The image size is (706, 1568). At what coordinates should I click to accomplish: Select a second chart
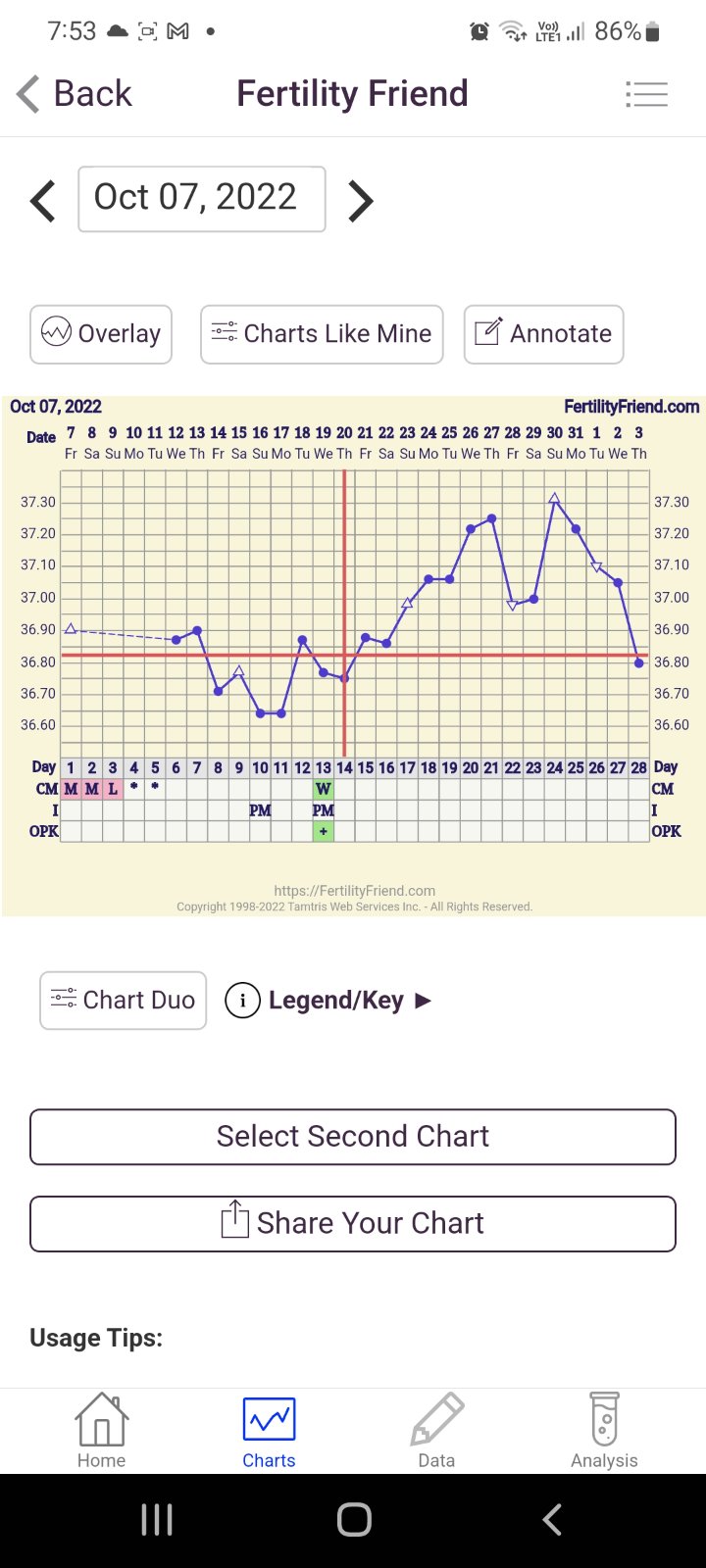pos(353,1137)
